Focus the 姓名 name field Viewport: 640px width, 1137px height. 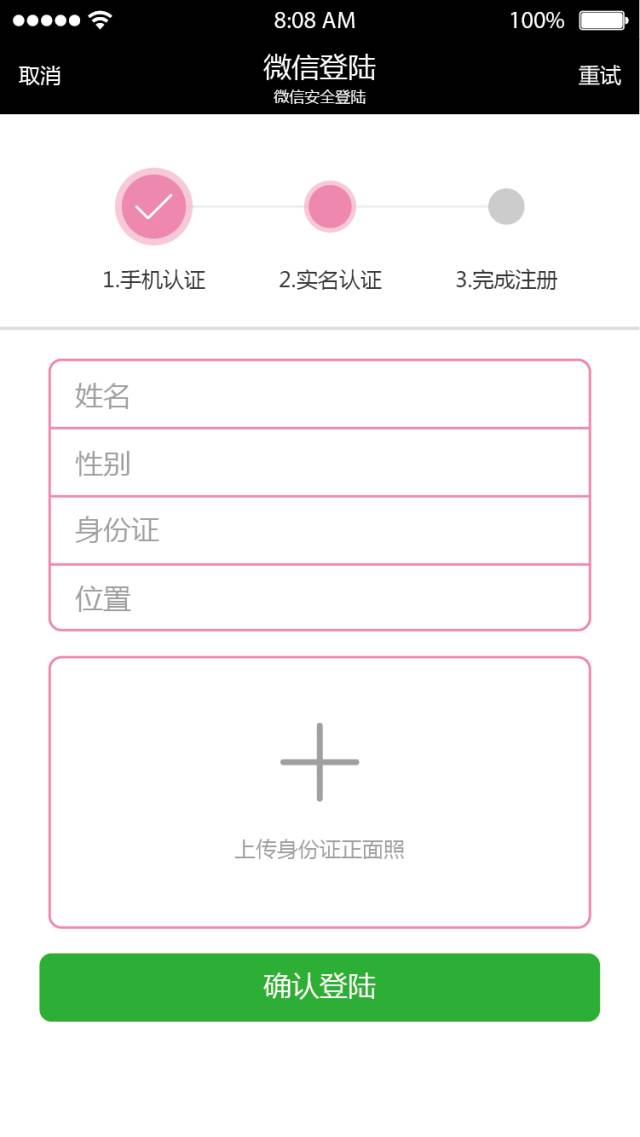(320, 395)
